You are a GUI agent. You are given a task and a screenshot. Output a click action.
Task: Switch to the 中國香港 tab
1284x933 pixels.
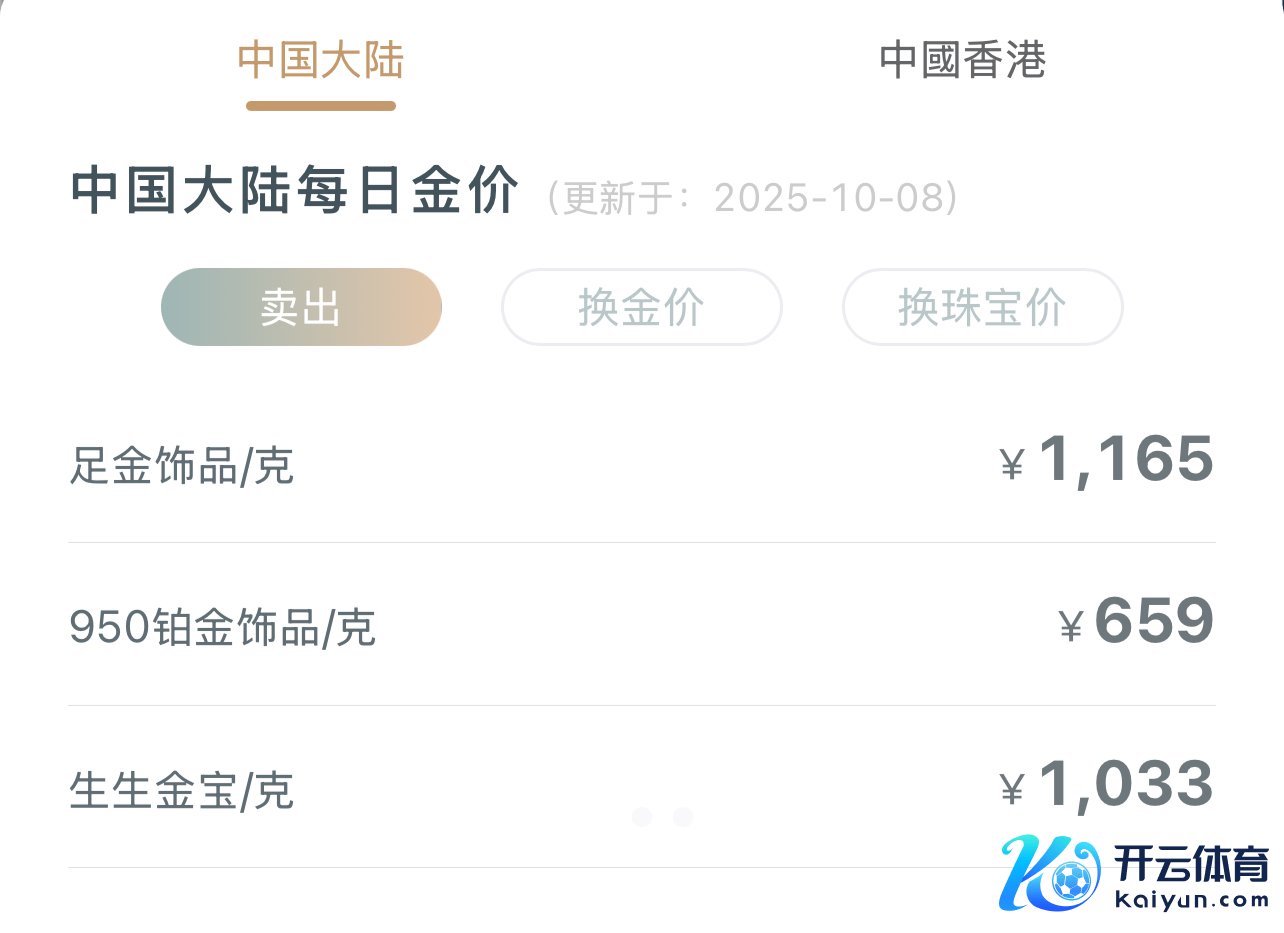(962, 61)
